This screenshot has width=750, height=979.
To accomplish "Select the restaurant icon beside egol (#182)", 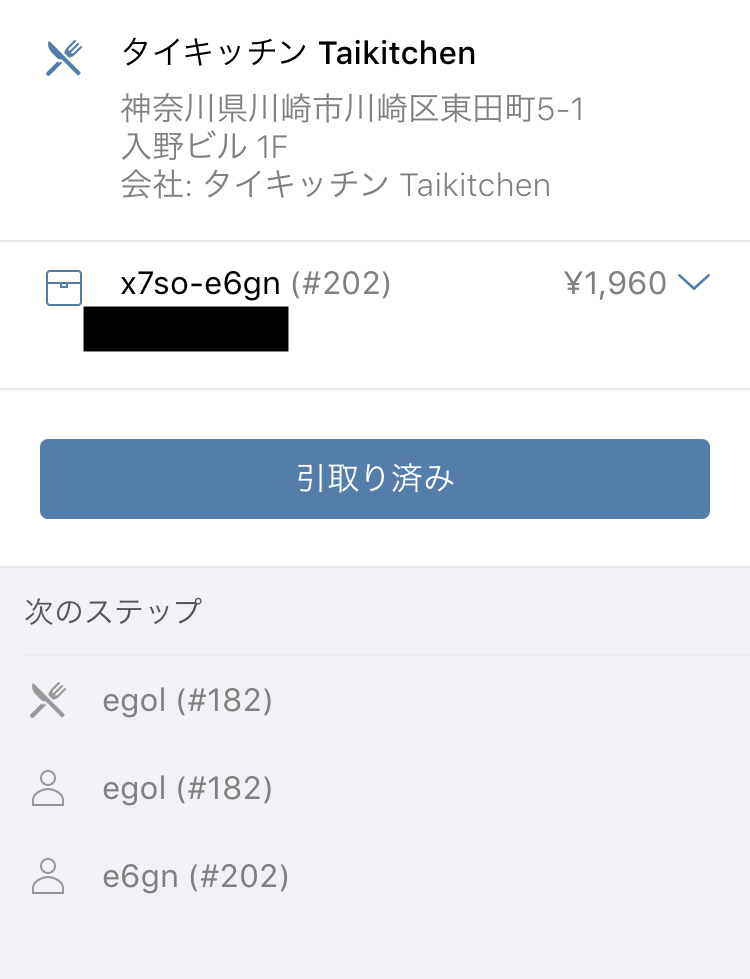I will pos(48,700).
